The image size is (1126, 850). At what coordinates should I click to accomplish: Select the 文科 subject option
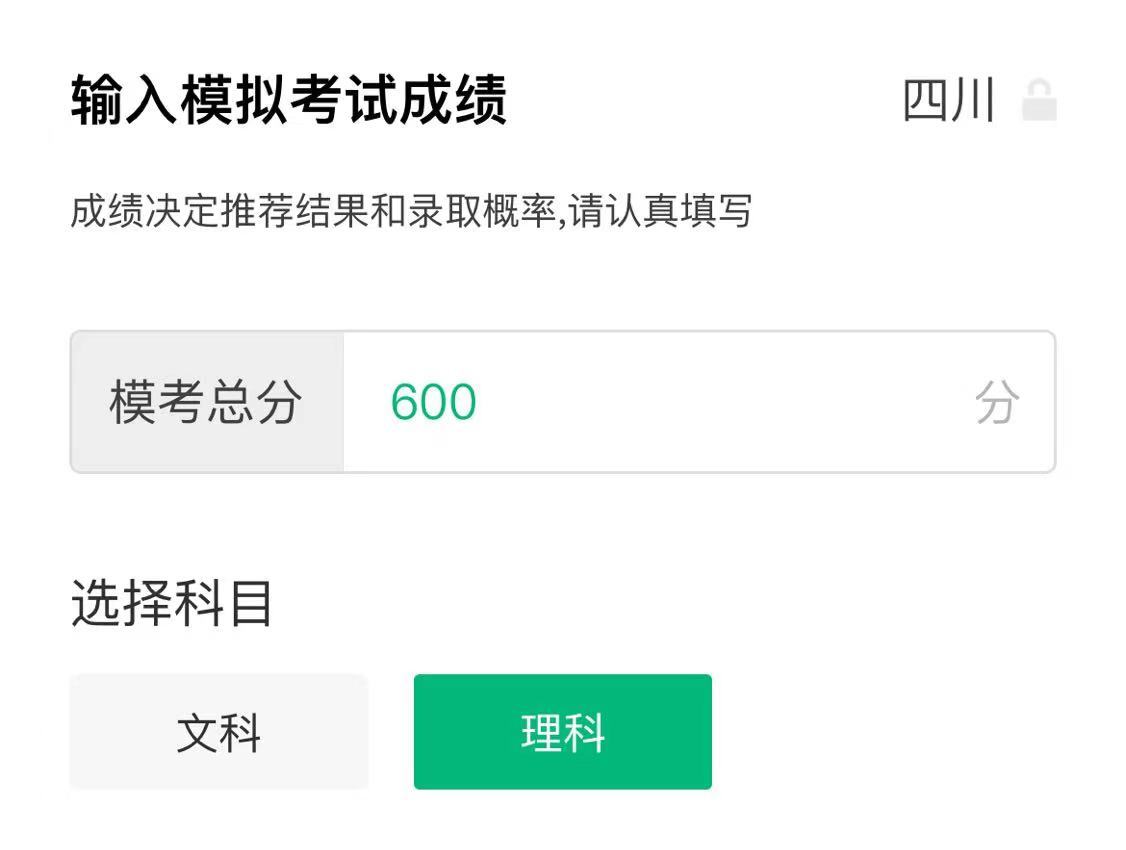219,732
